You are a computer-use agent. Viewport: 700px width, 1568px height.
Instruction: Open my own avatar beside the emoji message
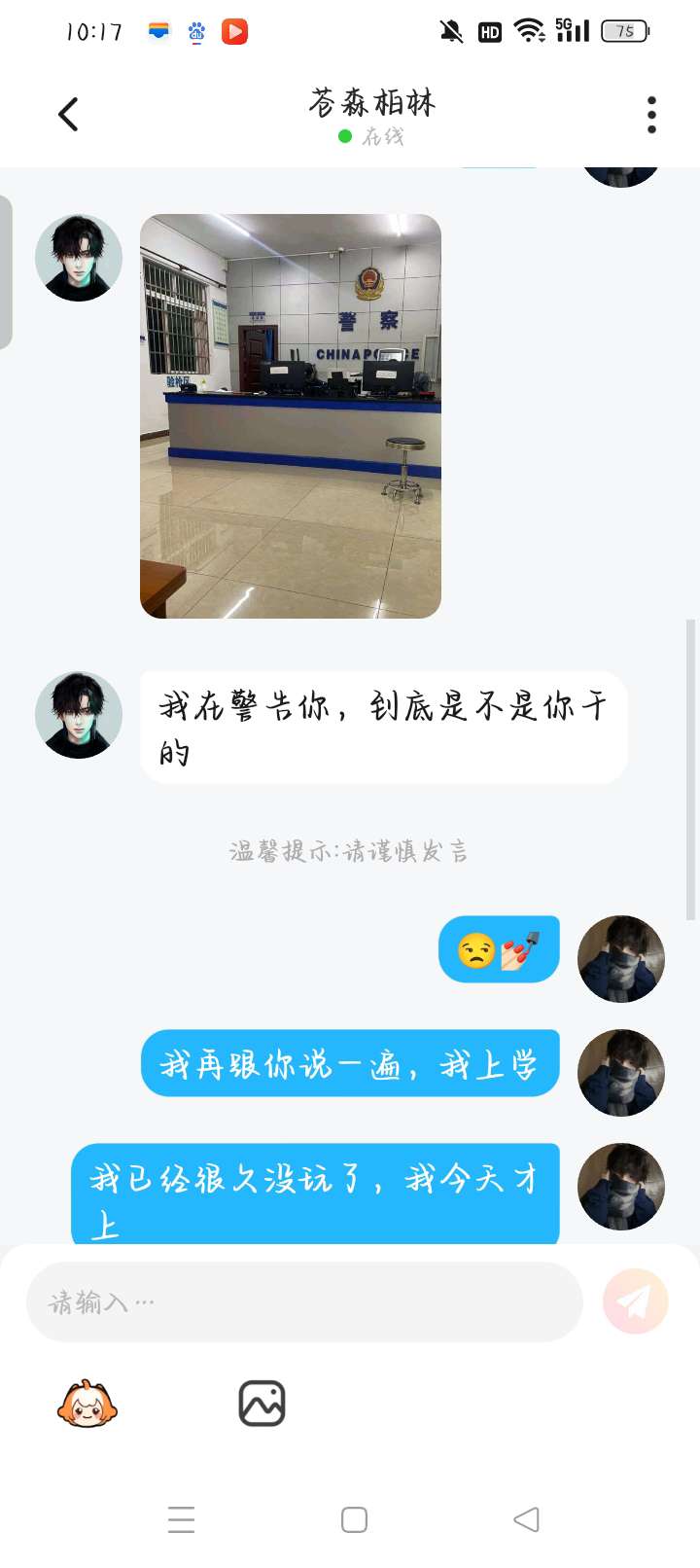[621, 959]
